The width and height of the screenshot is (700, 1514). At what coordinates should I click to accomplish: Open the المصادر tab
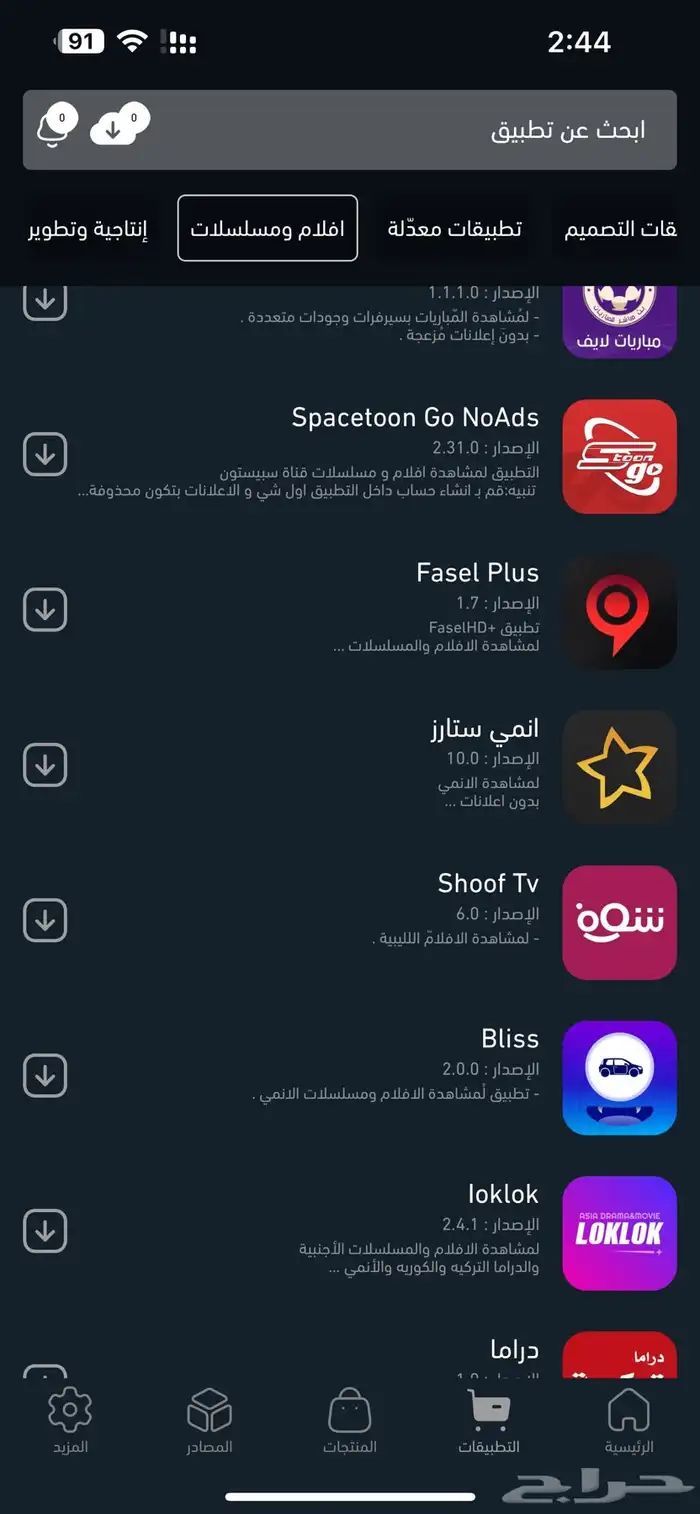click(x=210, y=1420)
